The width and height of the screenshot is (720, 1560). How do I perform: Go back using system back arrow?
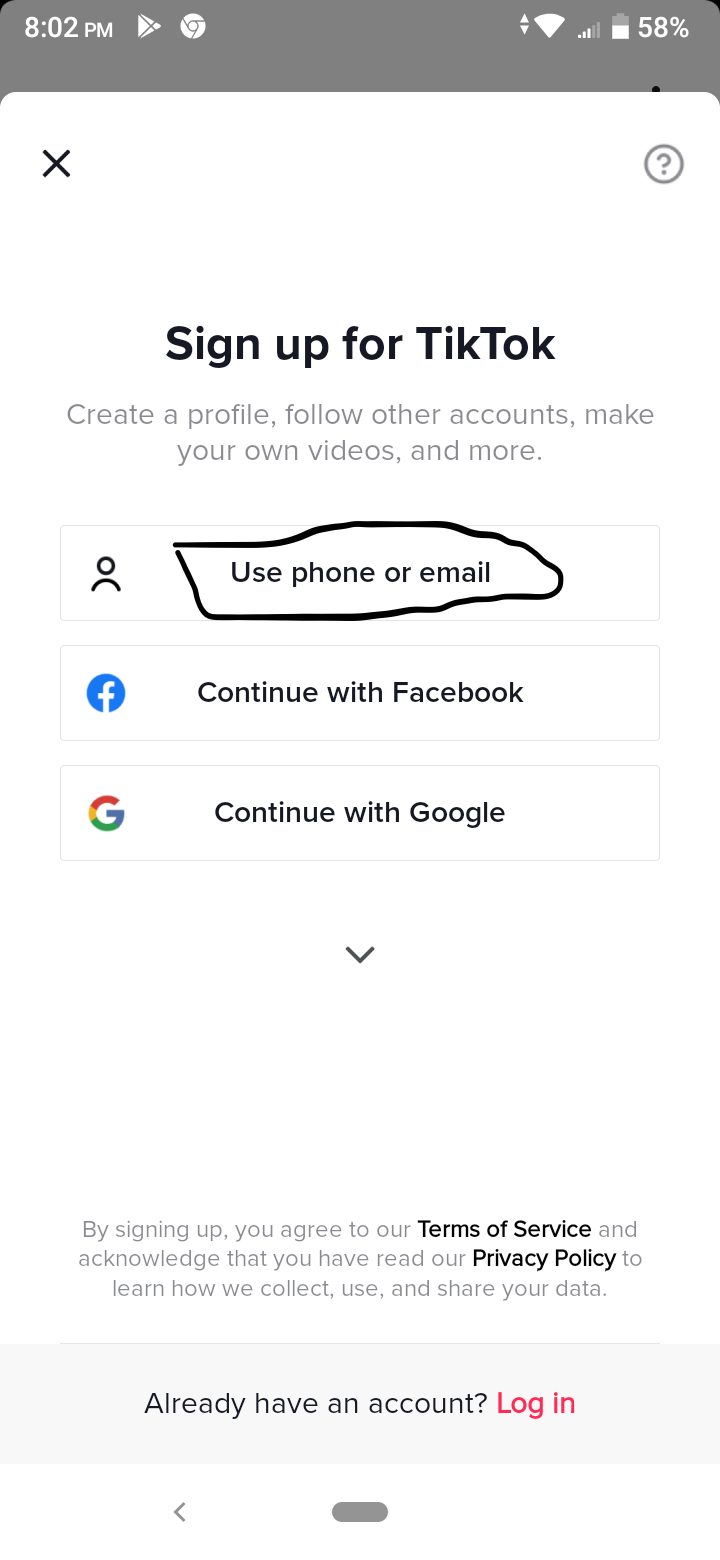pos(180,1512)
